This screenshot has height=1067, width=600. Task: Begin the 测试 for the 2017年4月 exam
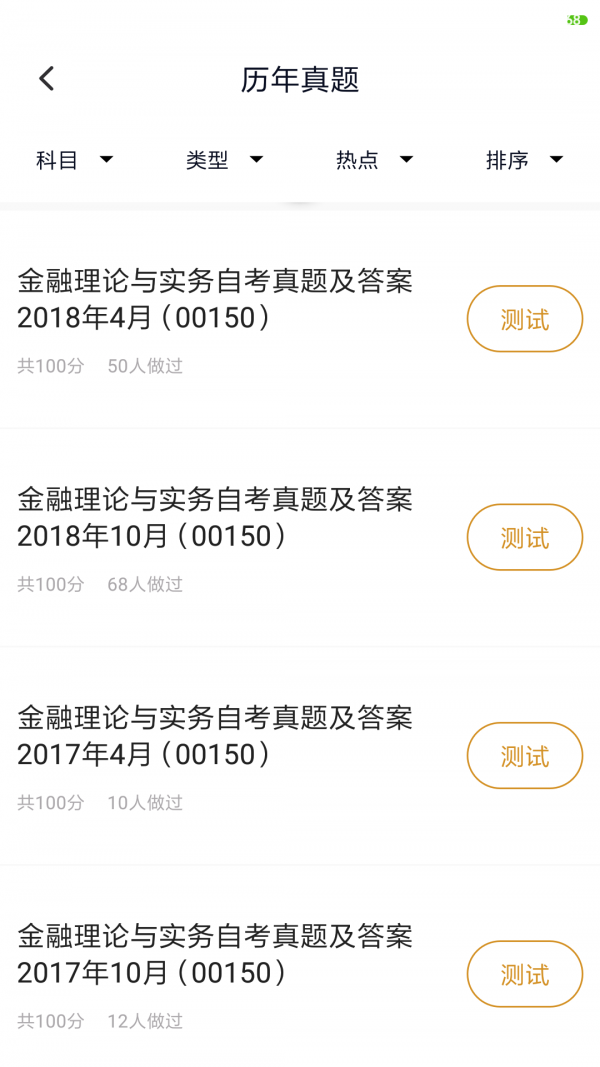(x=524, y=756)
